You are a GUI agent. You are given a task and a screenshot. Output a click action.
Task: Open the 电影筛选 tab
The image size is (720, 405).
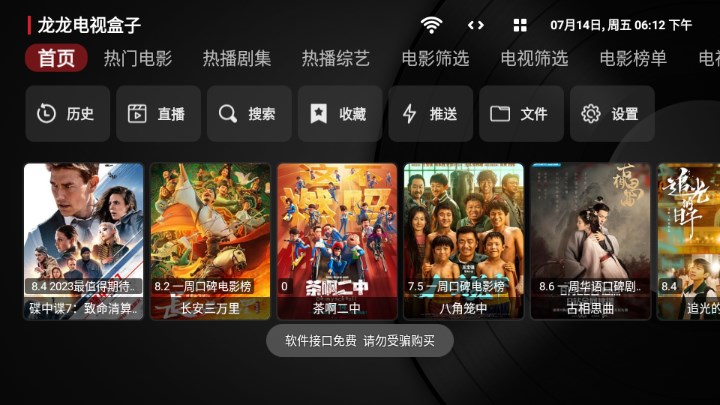point(435,58)
